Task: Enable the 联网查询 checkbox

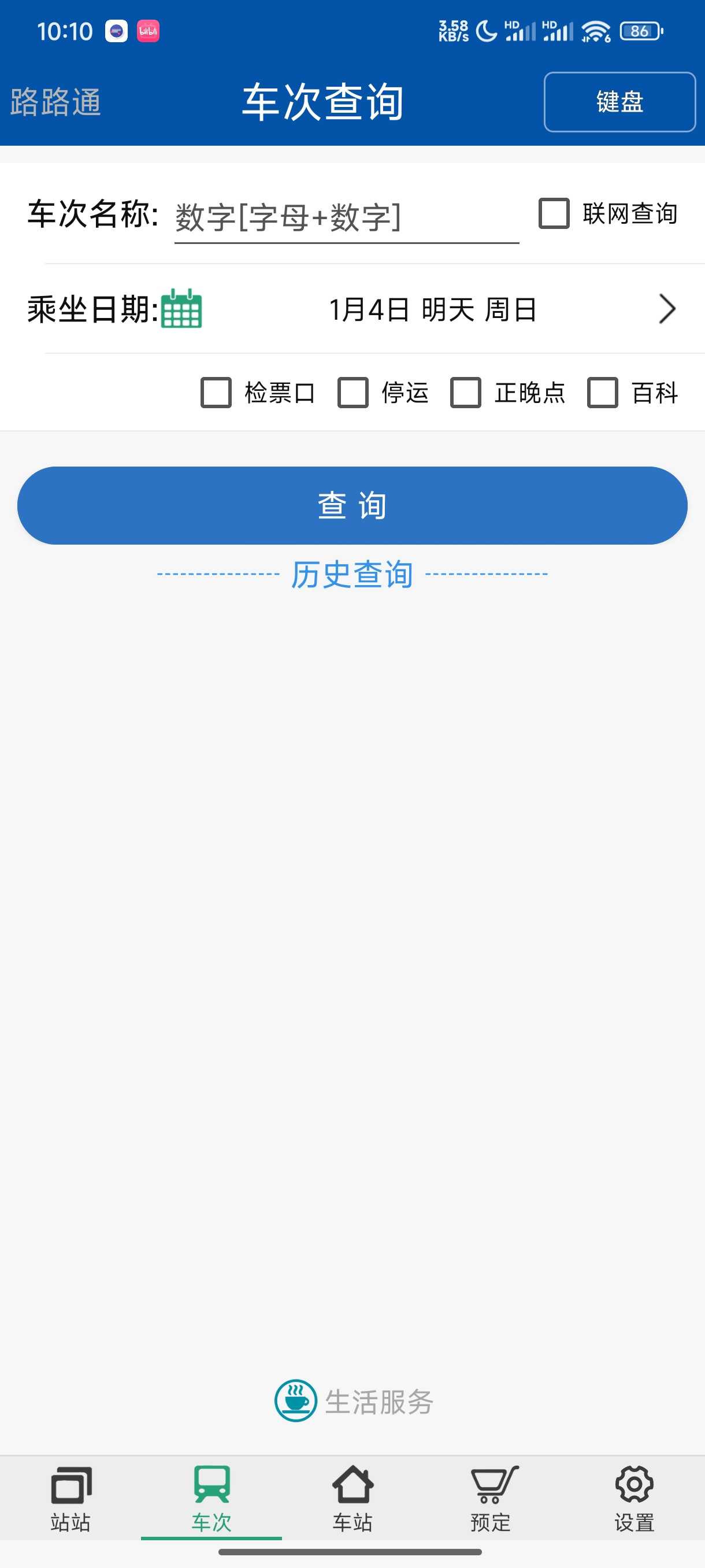Action: [554, 214]
